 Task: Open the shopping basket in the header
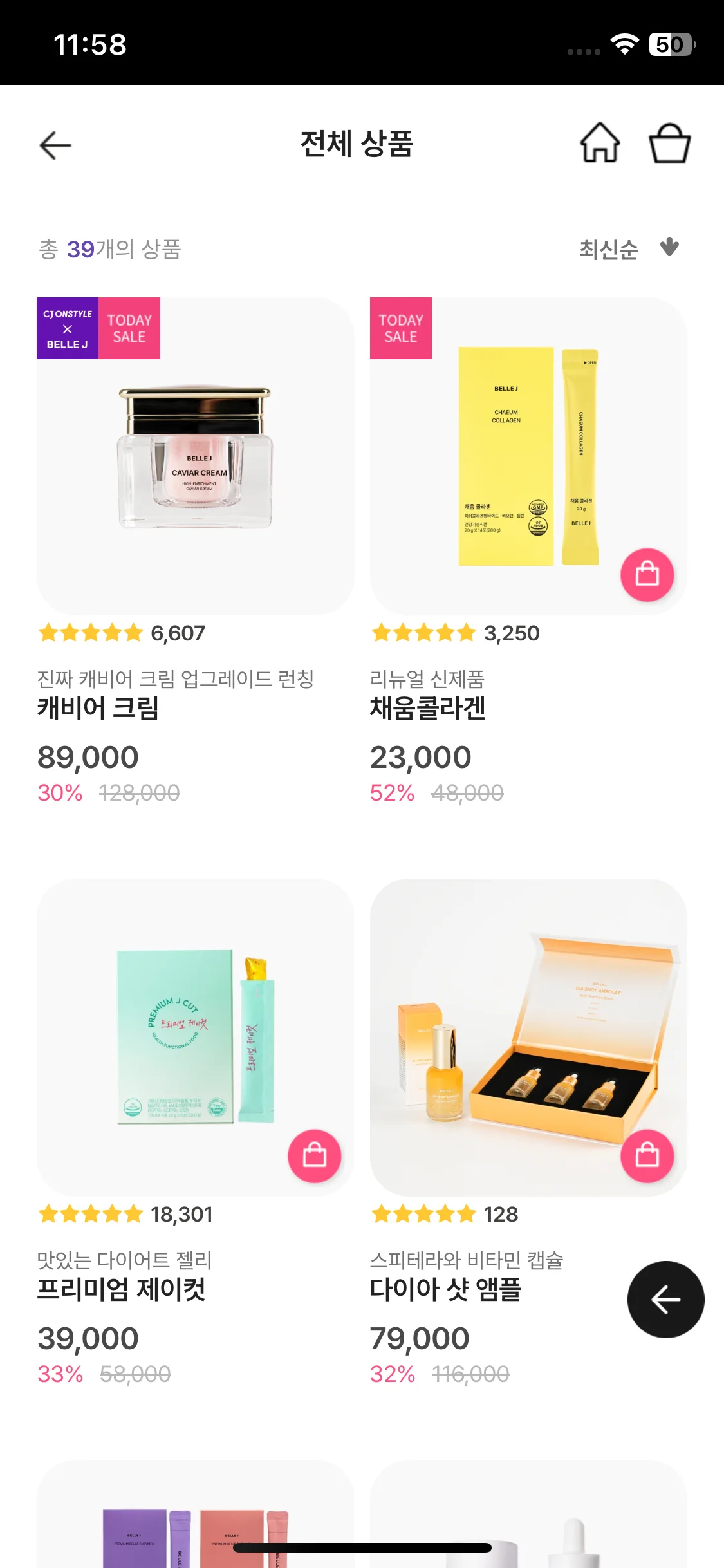669,143
